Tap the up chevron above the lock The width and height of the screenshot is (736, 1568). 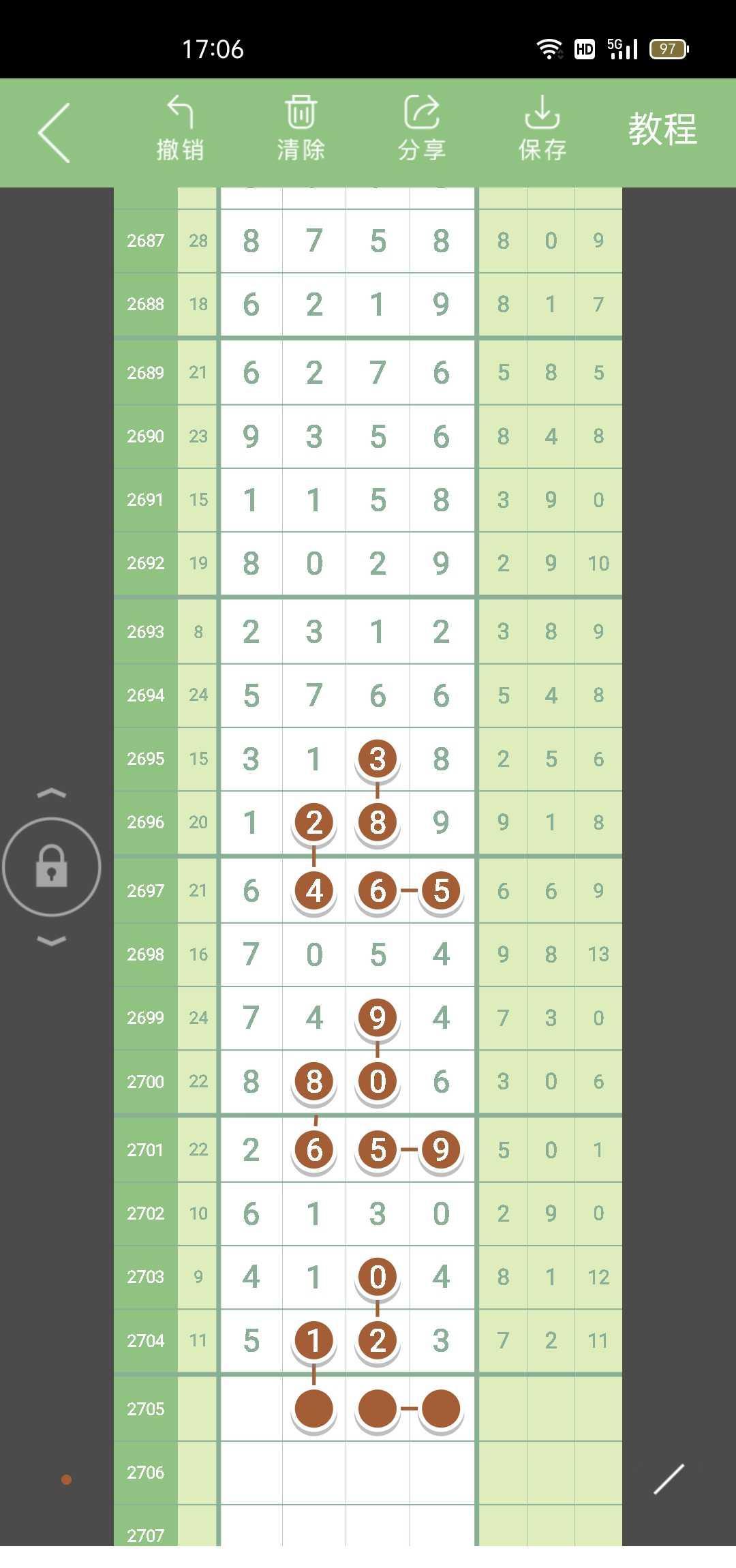pyautogui.click(x=52, y=793)
